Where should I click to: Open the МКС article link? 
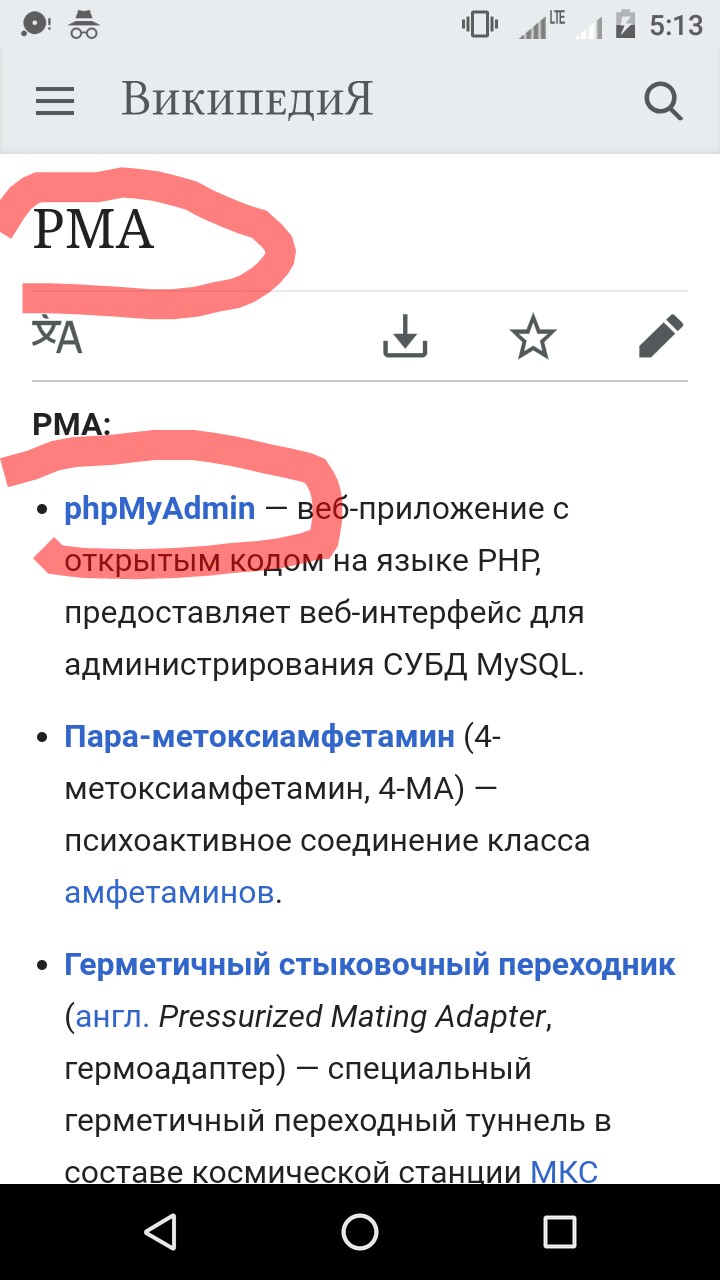click(564, 1171)
